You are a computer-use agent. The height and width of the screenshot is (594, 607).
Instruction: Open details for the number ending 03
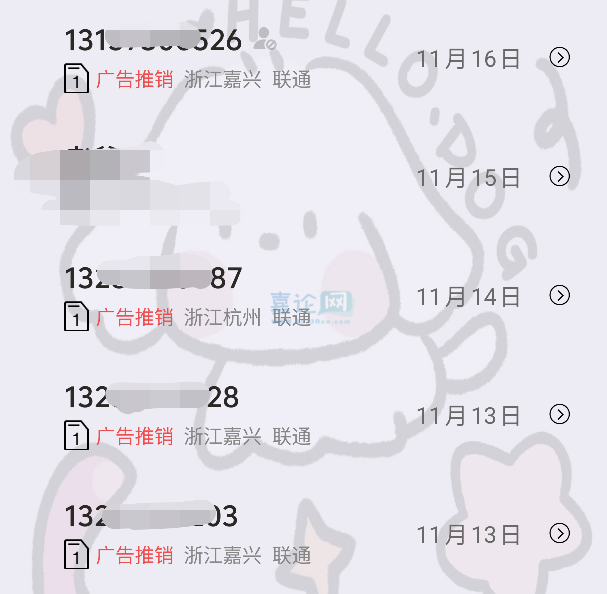[560, 533]
